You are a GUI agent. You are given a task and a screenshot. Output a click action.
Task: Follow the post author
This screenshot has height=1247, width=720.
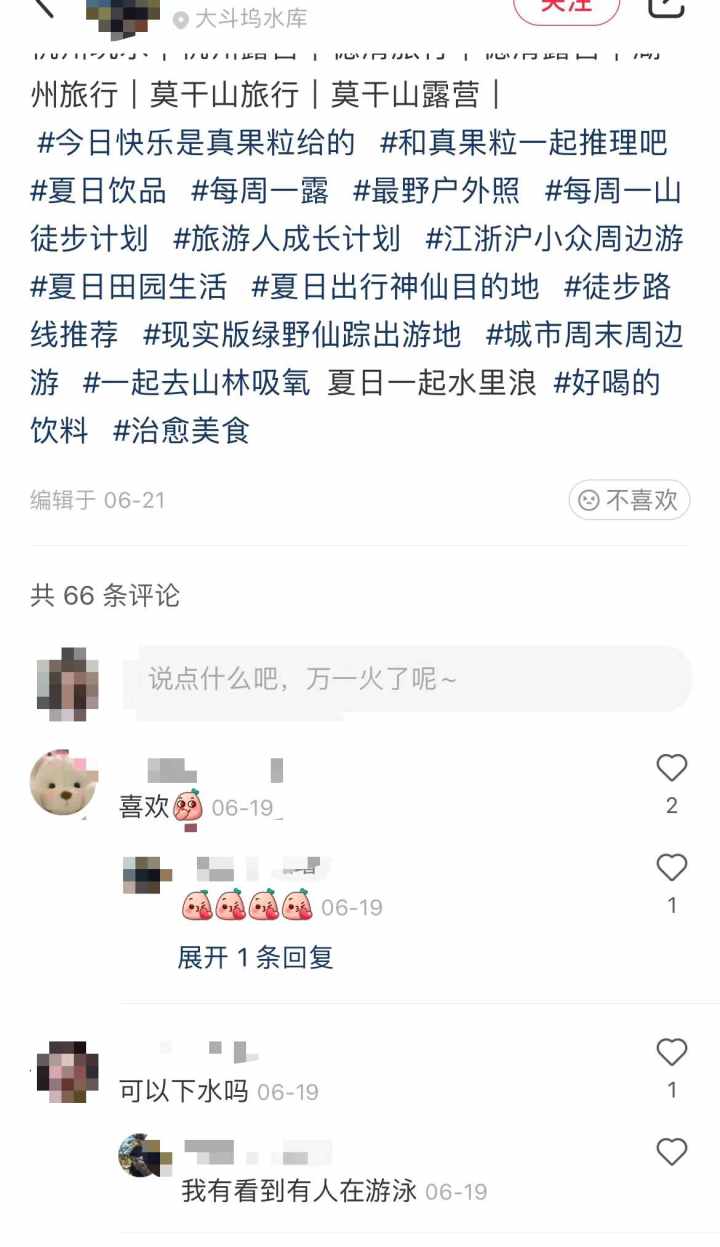click(566, 8)
